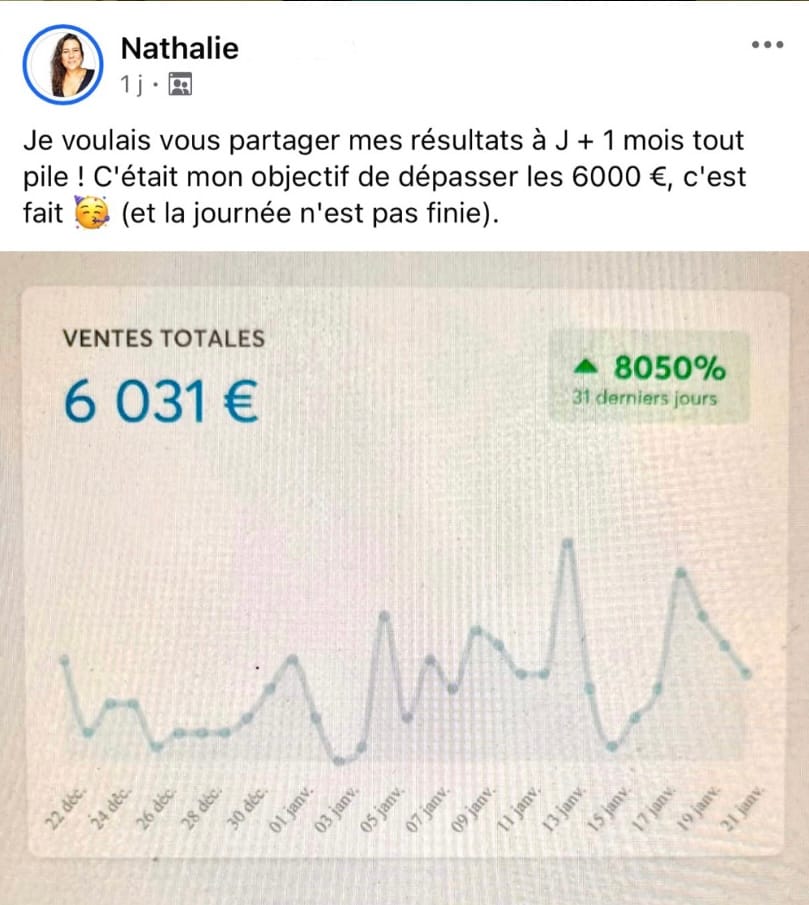The height and width of the screenshot is (905, 809).
Task: Open Nathalie's profile picture
Action: 63,63
